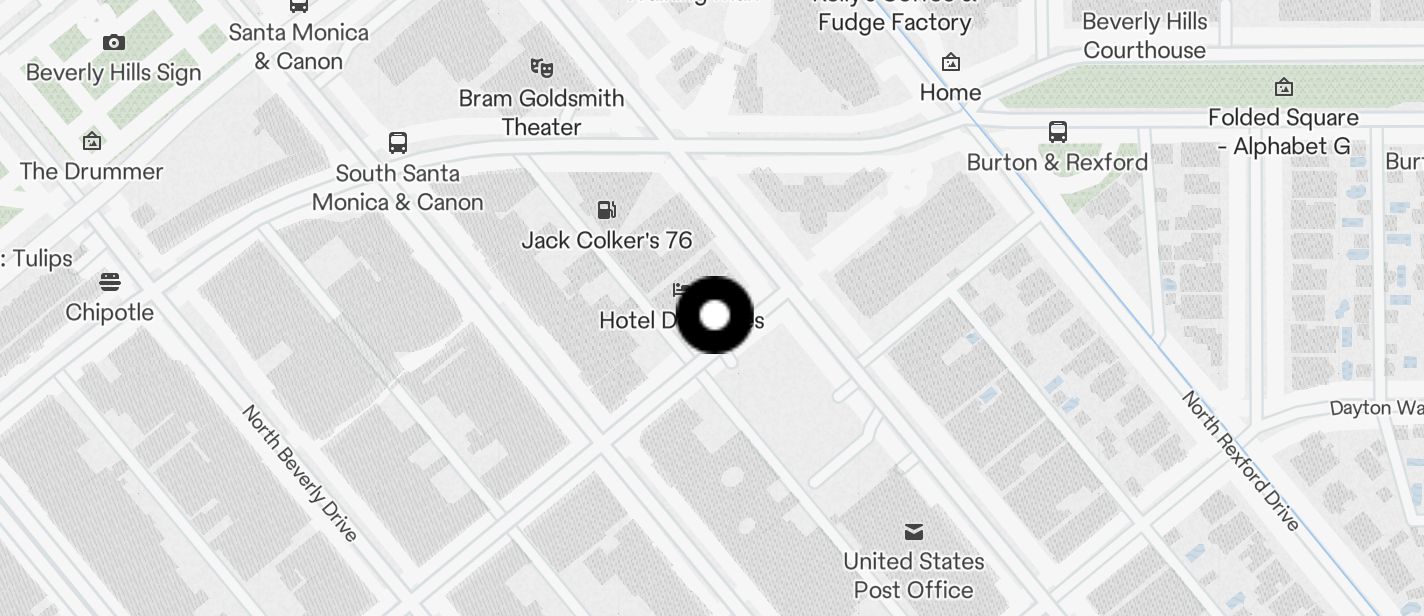Open South Santa Monica & Canon stop
1424x616 pixels.
(398, 143)
